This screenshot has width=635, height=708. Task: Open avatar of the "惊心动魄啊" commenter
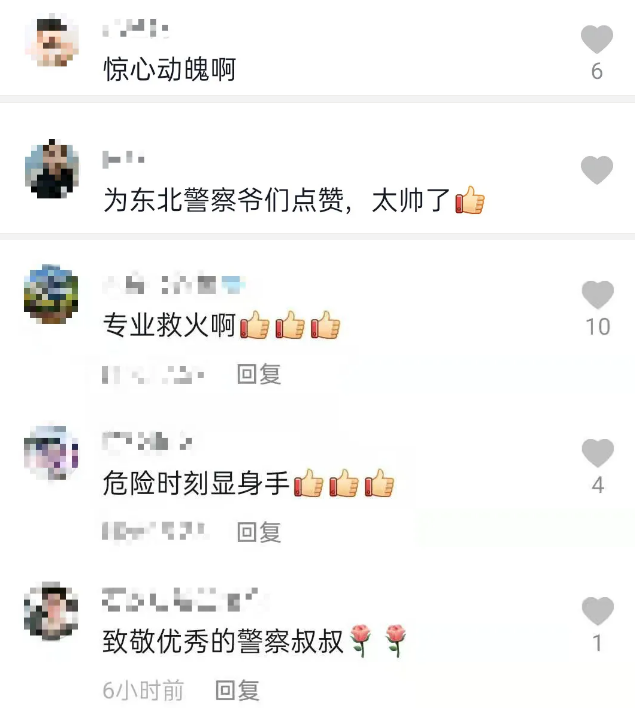pos(52,41)
